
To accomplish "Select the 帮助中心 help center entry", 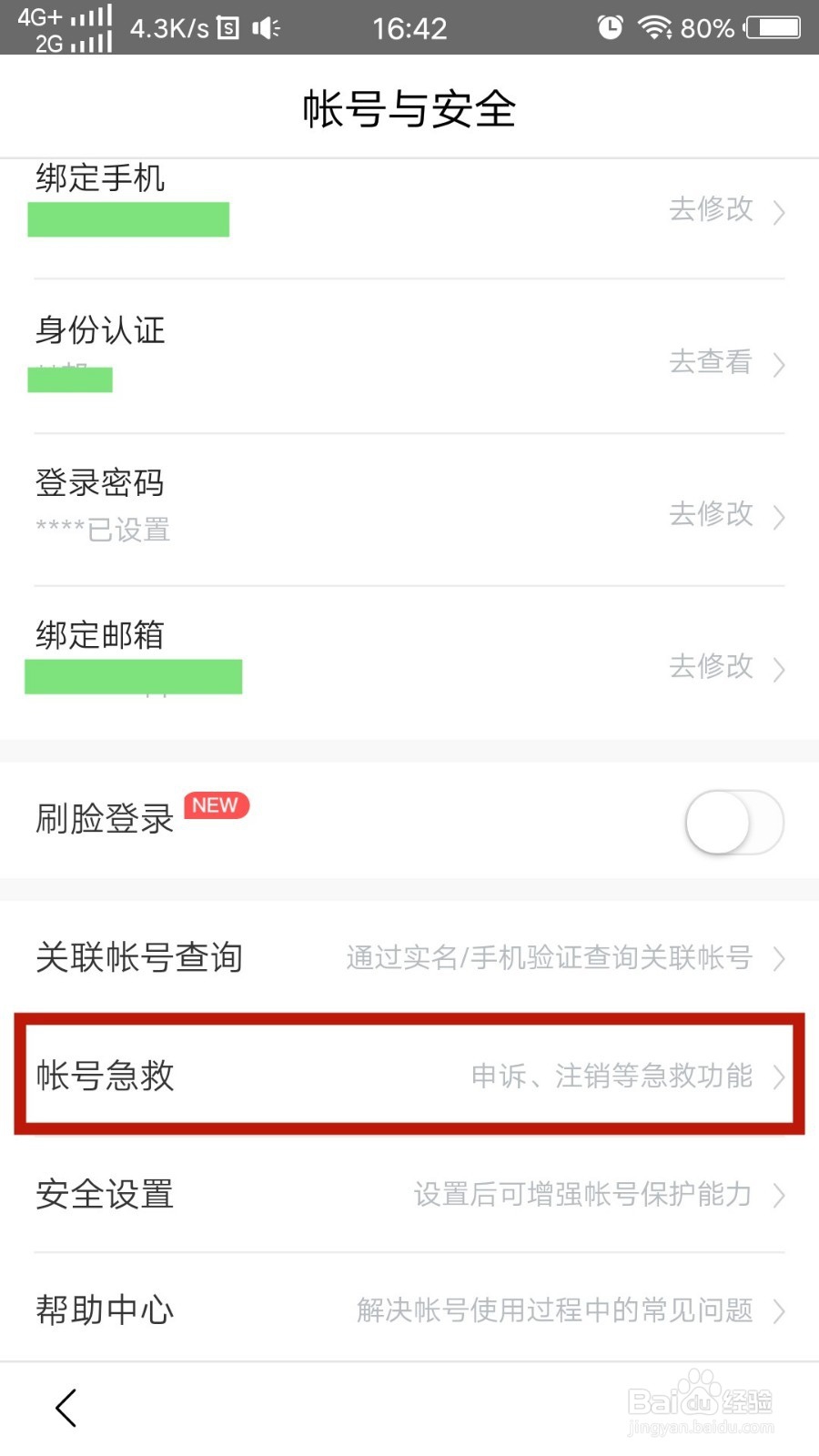I will pos(103,1310).
